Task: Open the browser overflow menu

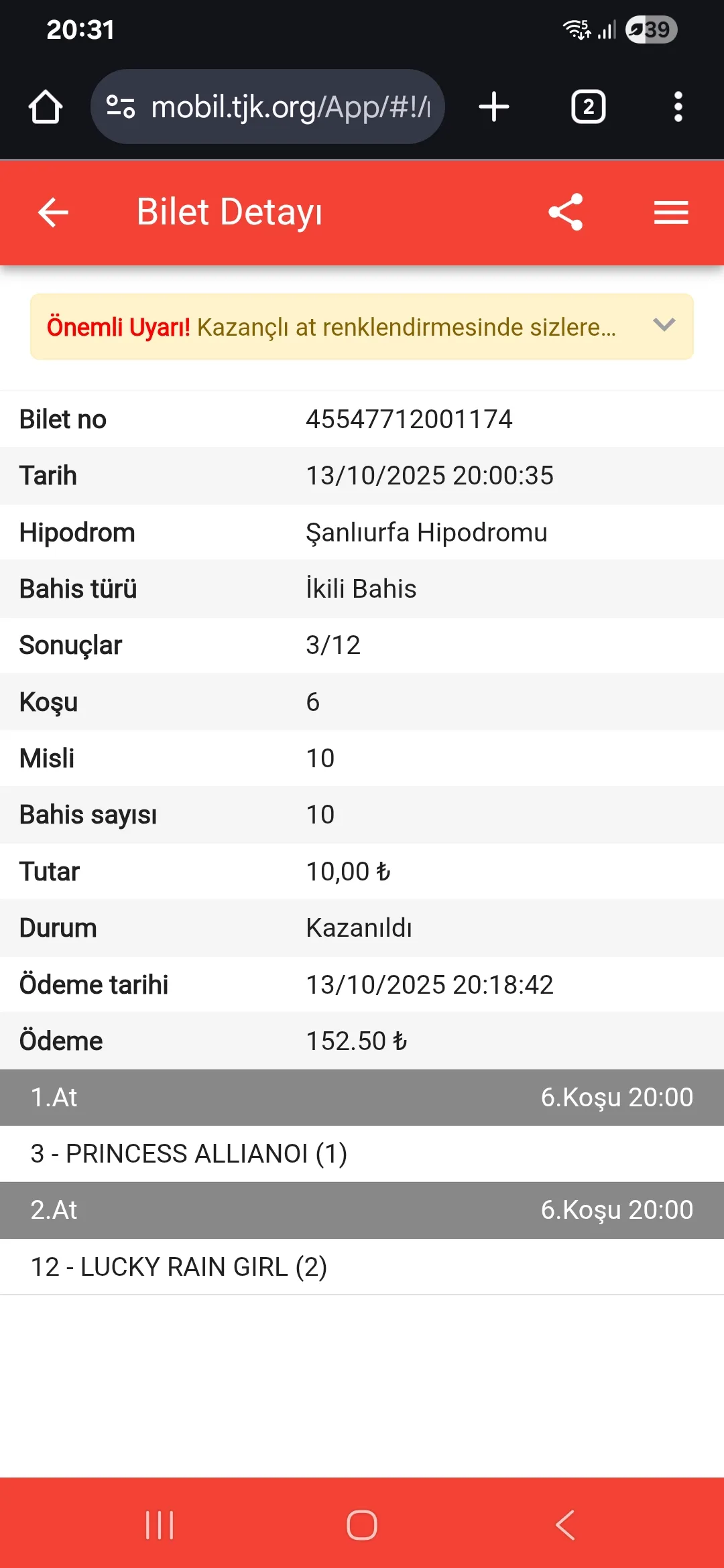Action: click(x=678, y=107)
